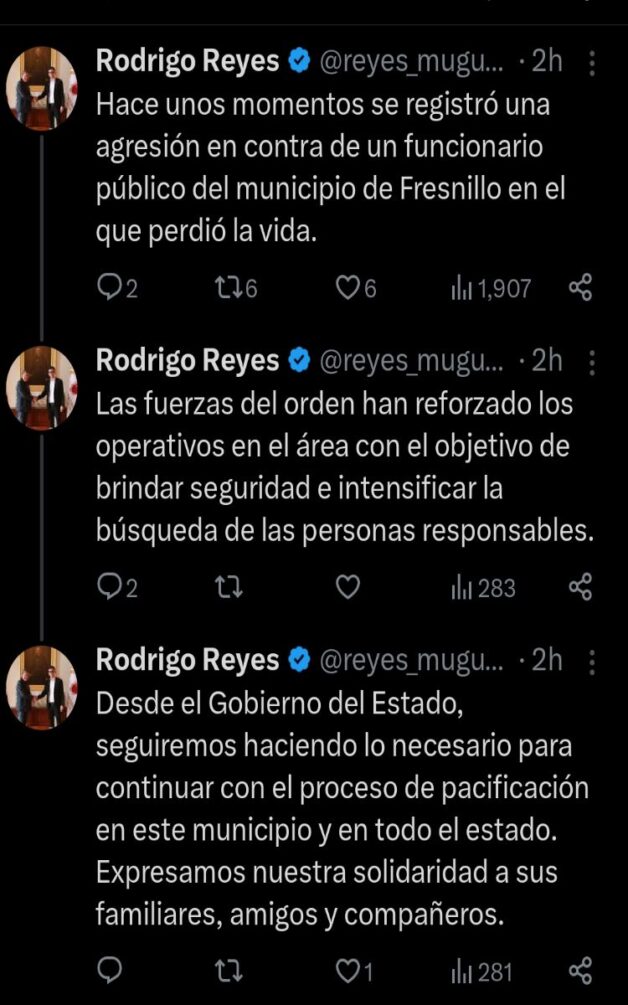Open Rodrigo Reyes avatar on the first tweet
Image resolution: width=628 pixels, height=1005 pixels.
[42, 89]
